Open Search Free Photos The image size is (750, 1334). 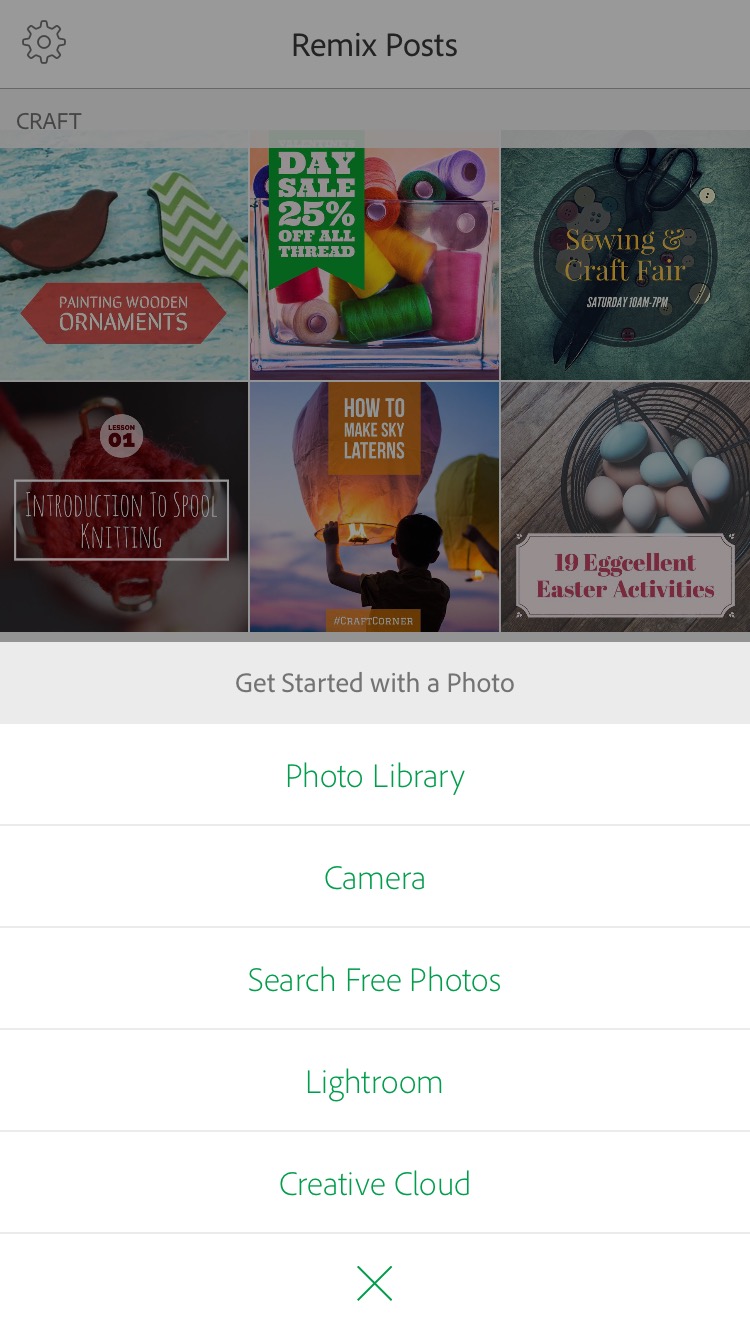[x=375, y=980]
